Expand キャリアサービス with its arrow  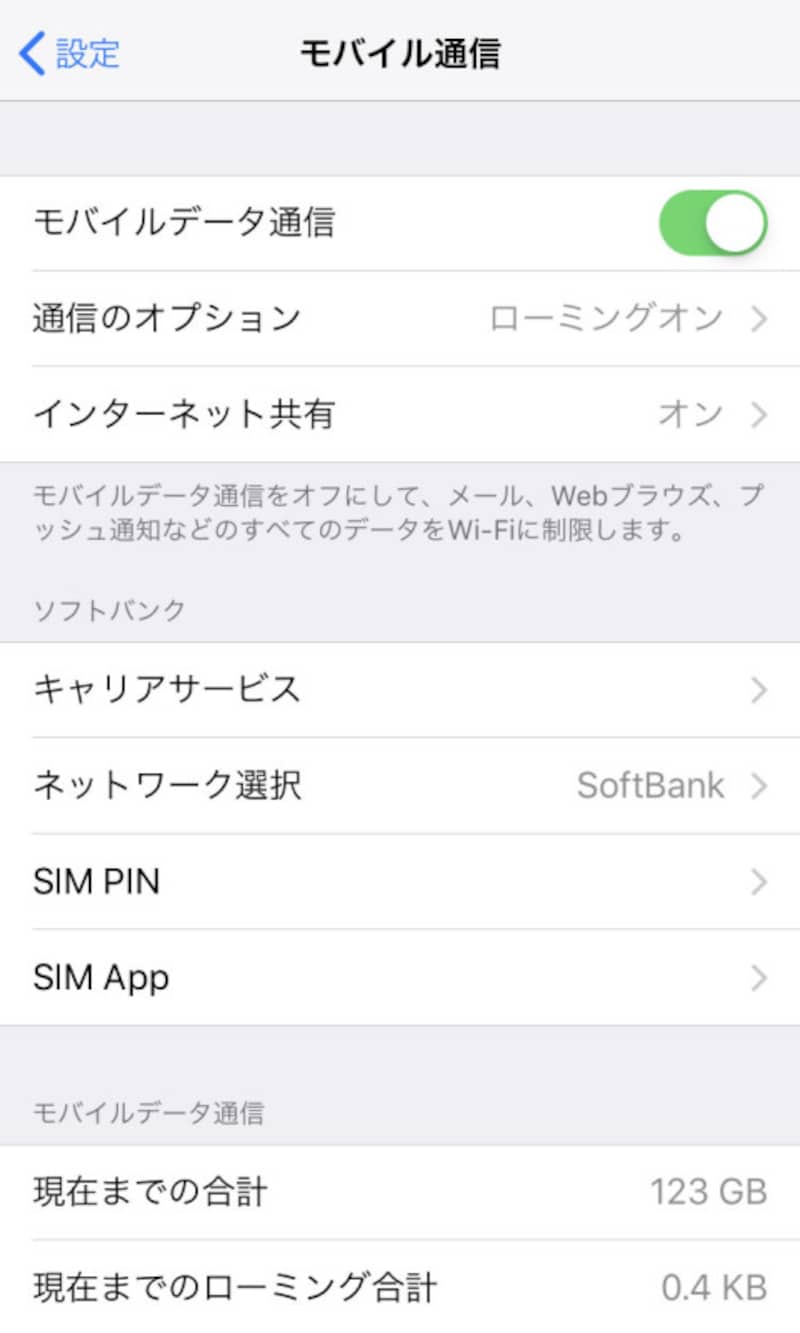(x=757, y=688)
